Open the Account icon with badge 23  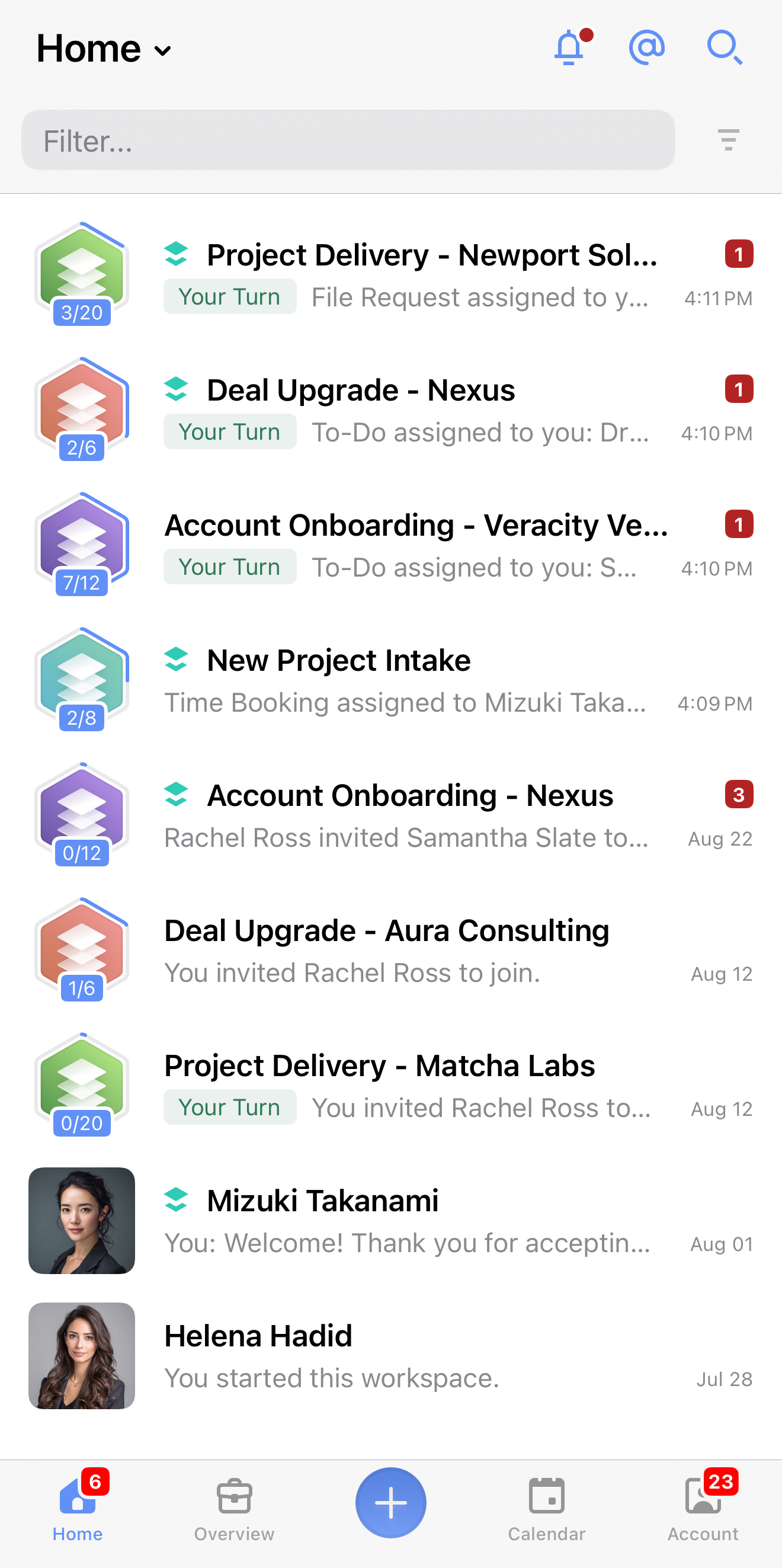point(703,1502)
